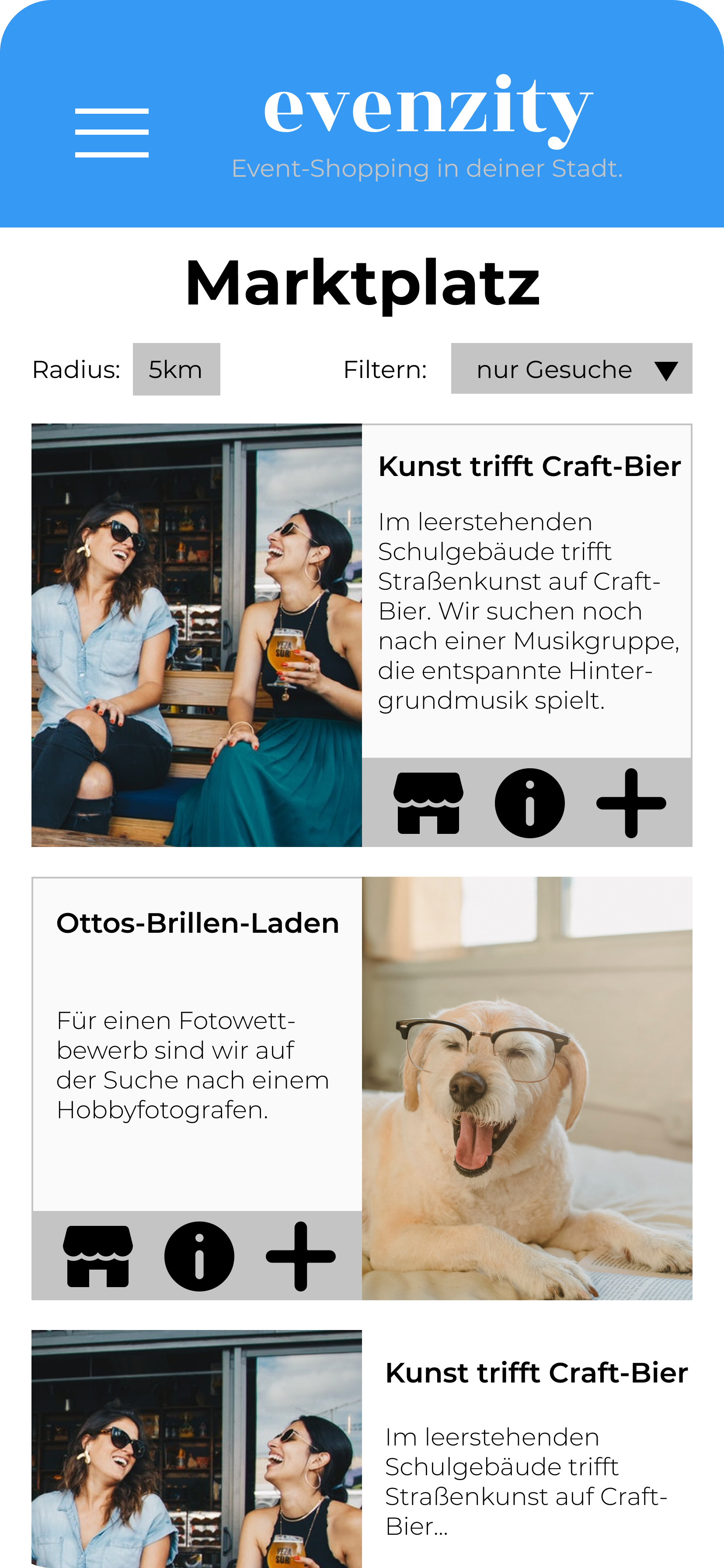Tap the plus icon on the first Kunst trifft Craft-Bier card
724x1568 pixels.
(x=631, y=803)
